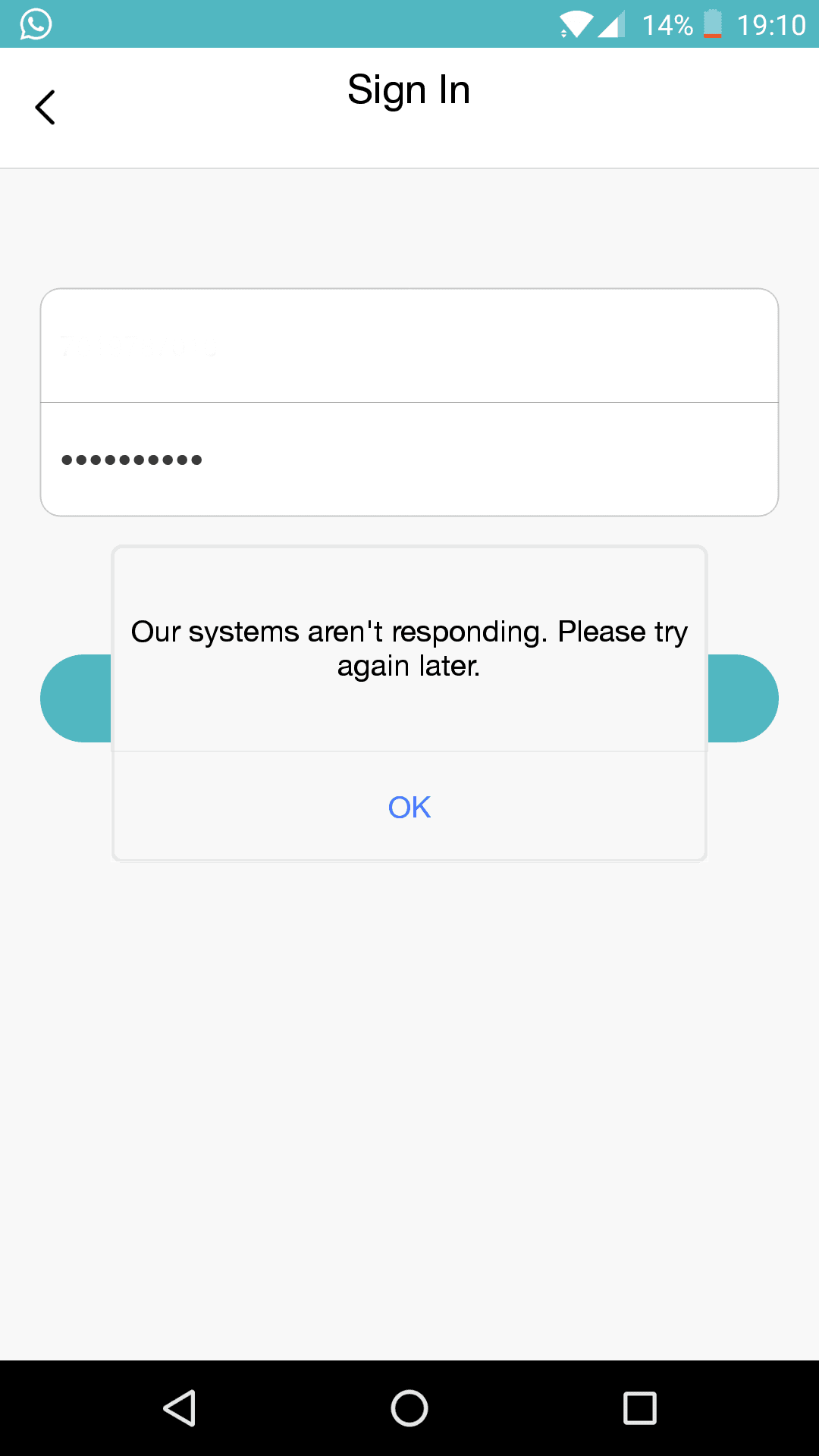This screenshot has width=819, height=1456.
Task: Go back using the top-left arrow
Action: click(x=45, y=107)
